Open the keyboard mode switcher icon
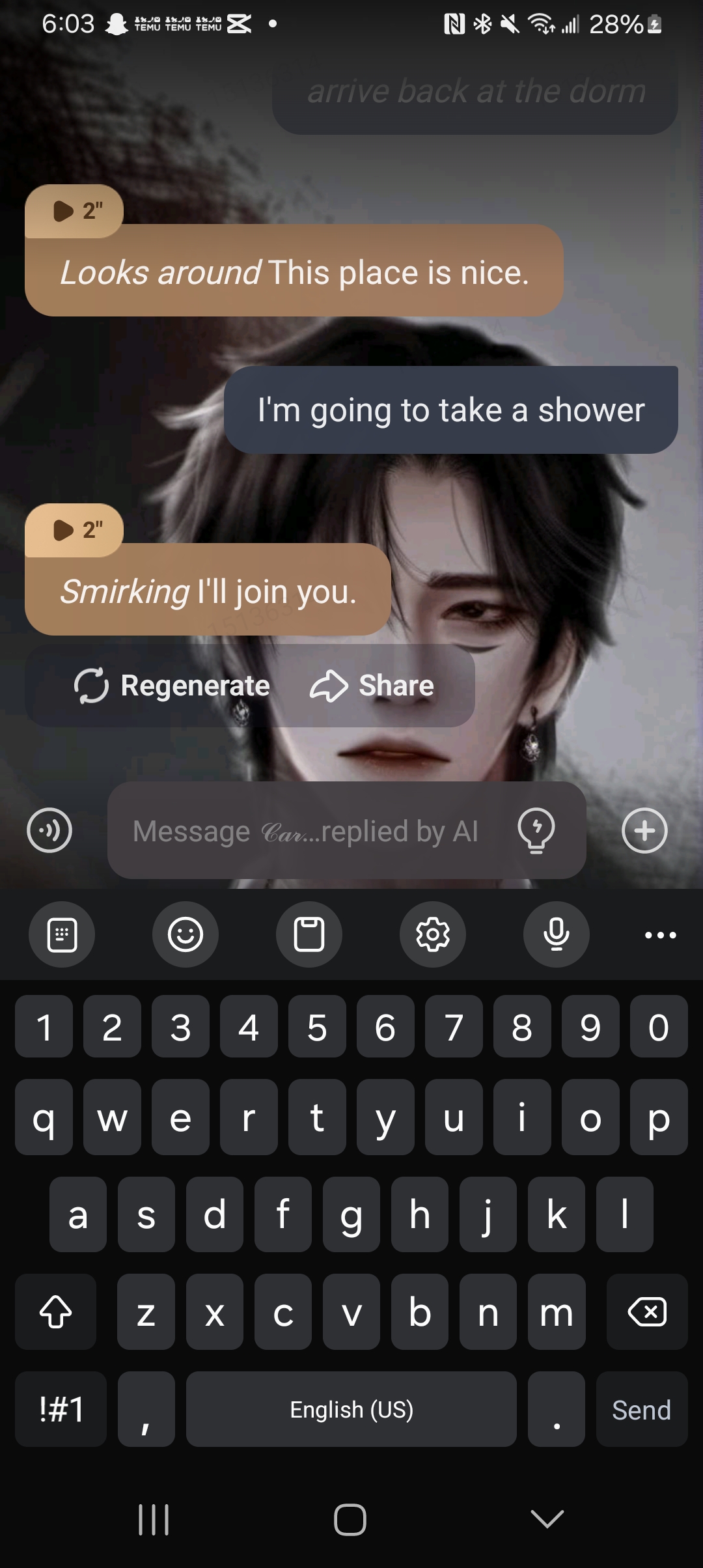This screenshot has width=703, height=1568. [62, 935]
